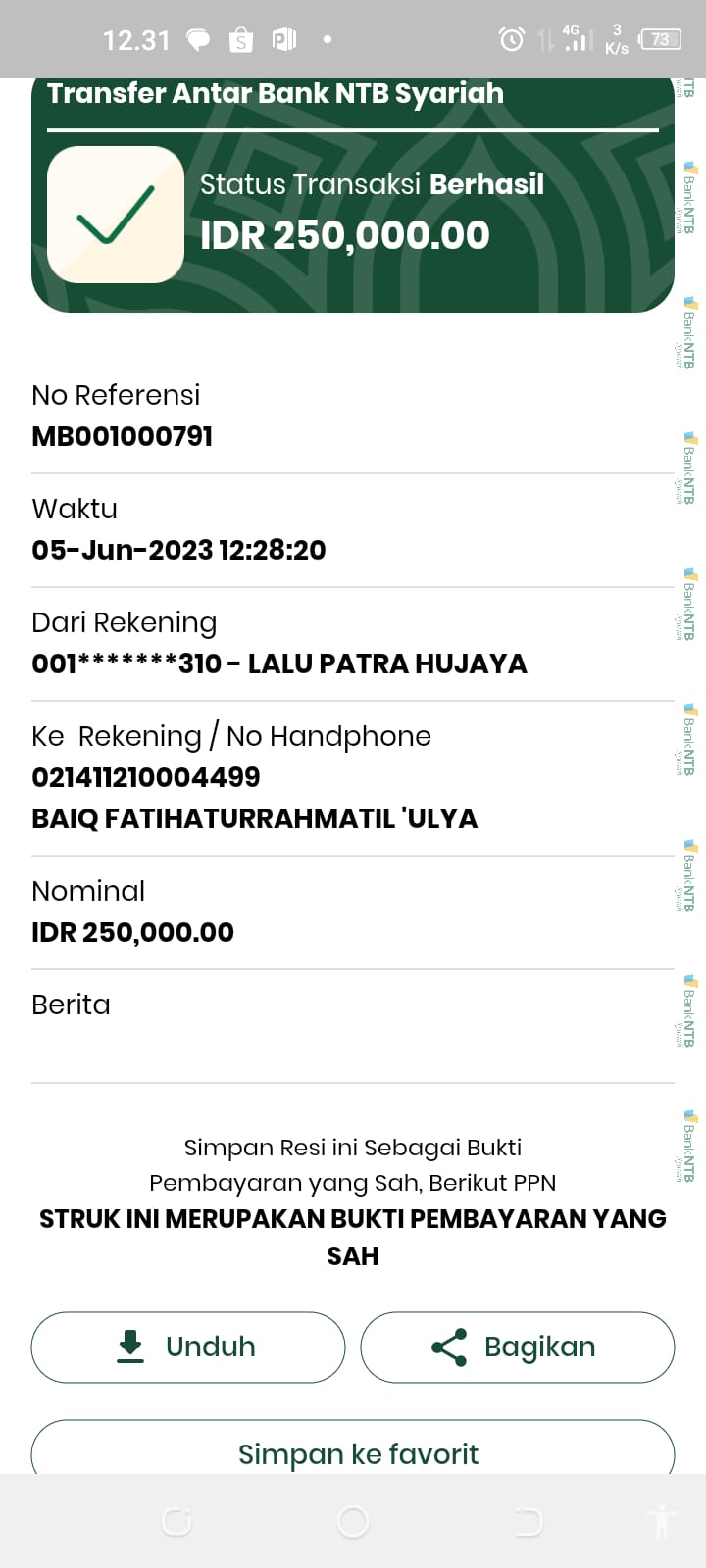The width and height of the screenshot is (706, 1568).
Task: Save transfer with Simpan ke favorit
Action: [x=353, y=1452]
